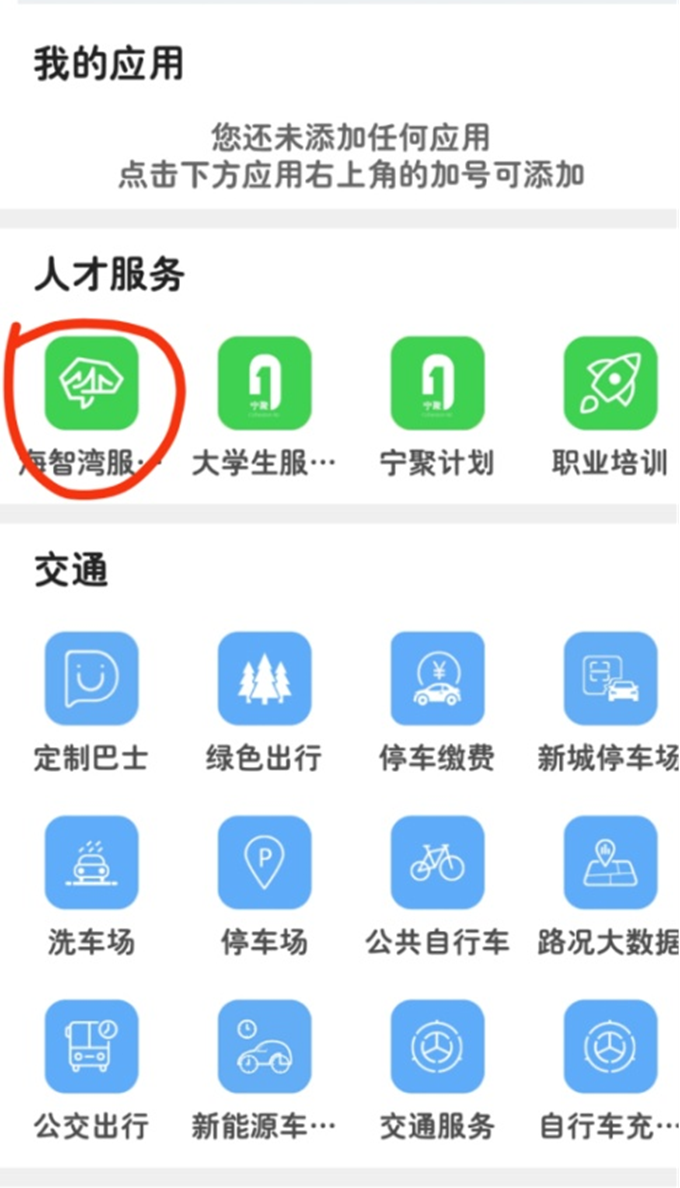The width and height of the screenshot is (680, 1188).
Task: Open 新城停车场 service
Action: pos(610,678)
